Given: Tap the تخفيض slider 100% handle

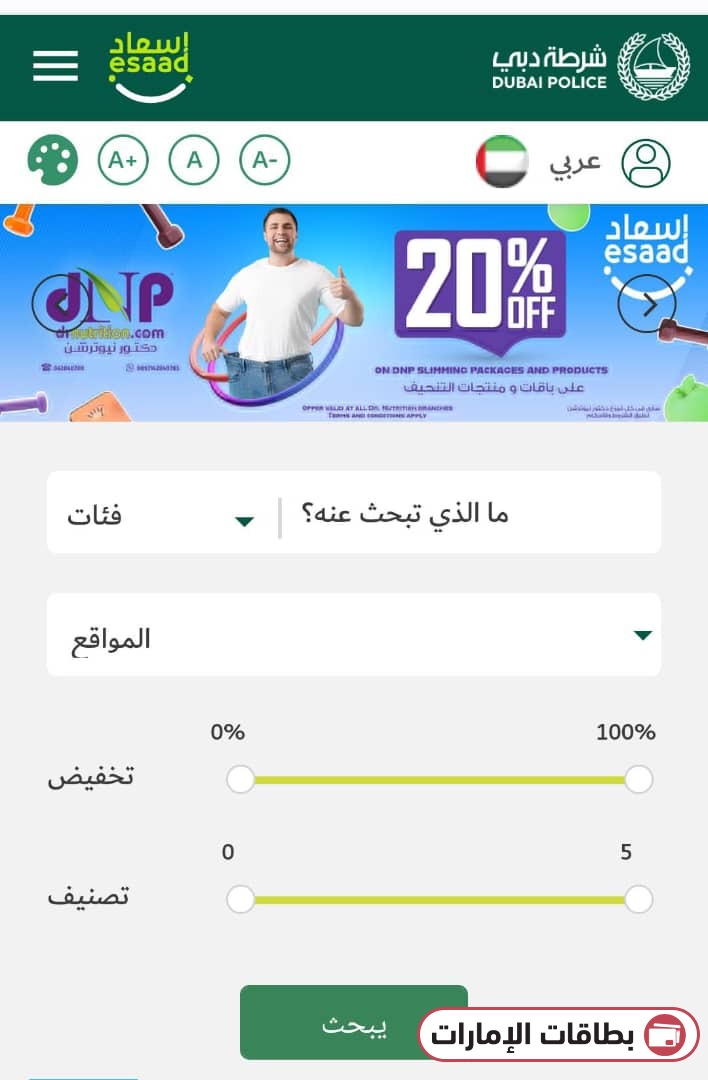Looking at the screenshot, I should [x=638, y=779].
